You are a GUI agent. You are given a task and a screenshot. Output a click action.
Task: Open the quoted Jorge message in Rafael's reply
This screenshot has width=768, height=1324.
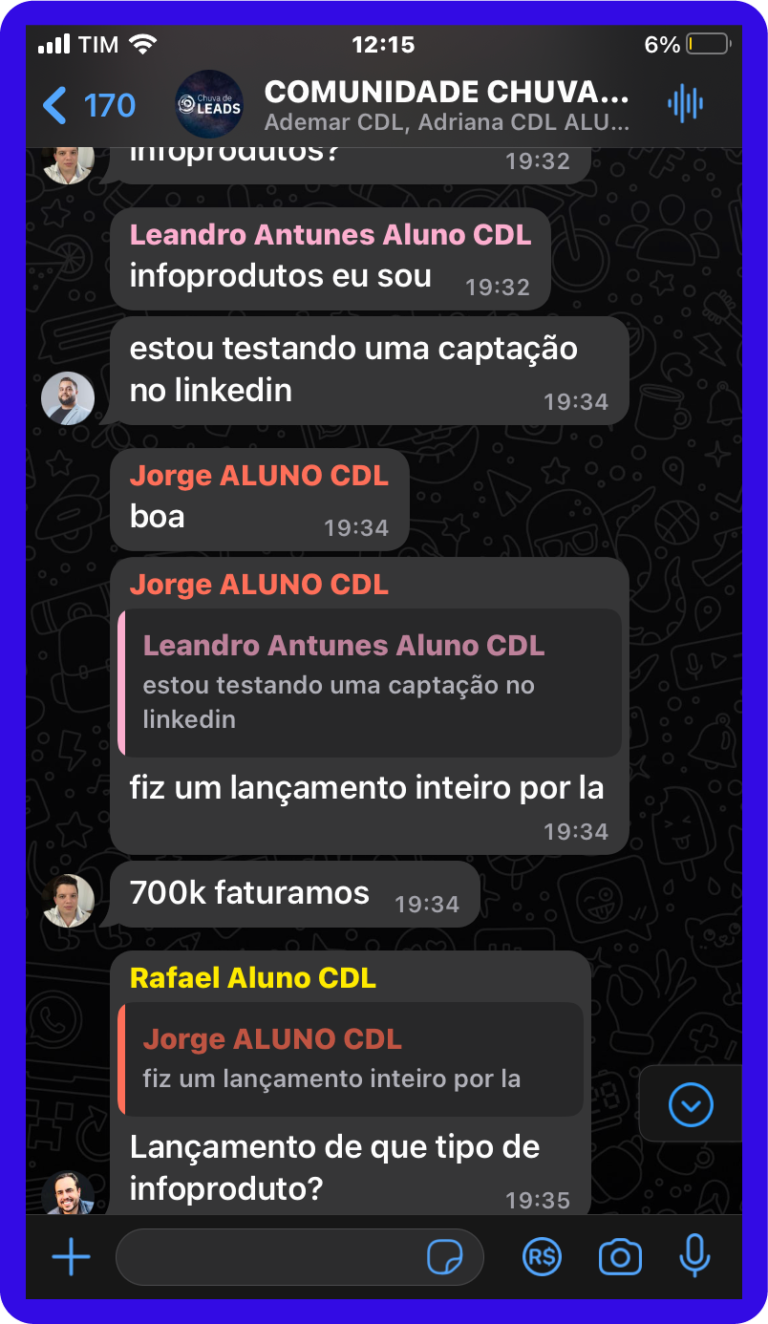pos(350,1060)
